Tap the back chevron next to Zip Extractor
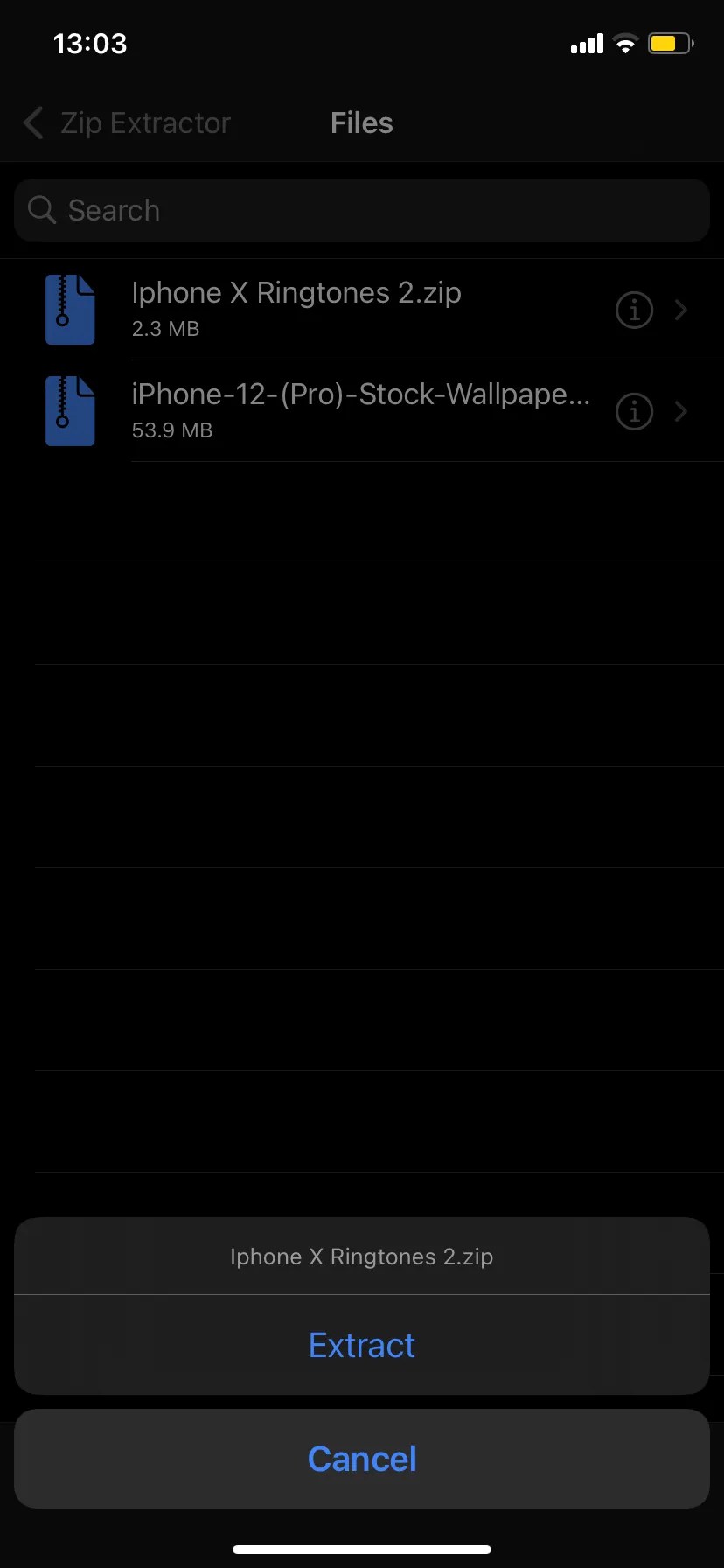 click(x=32, y=122)
